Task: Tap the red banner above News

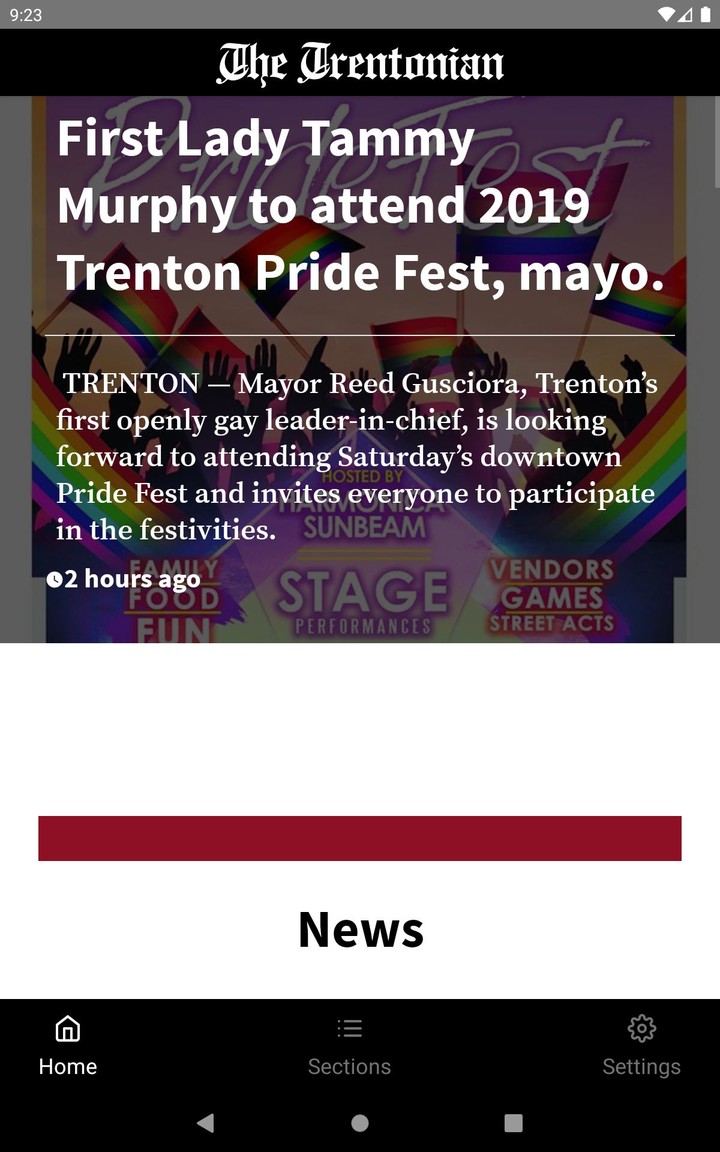Action: [360, 838]
